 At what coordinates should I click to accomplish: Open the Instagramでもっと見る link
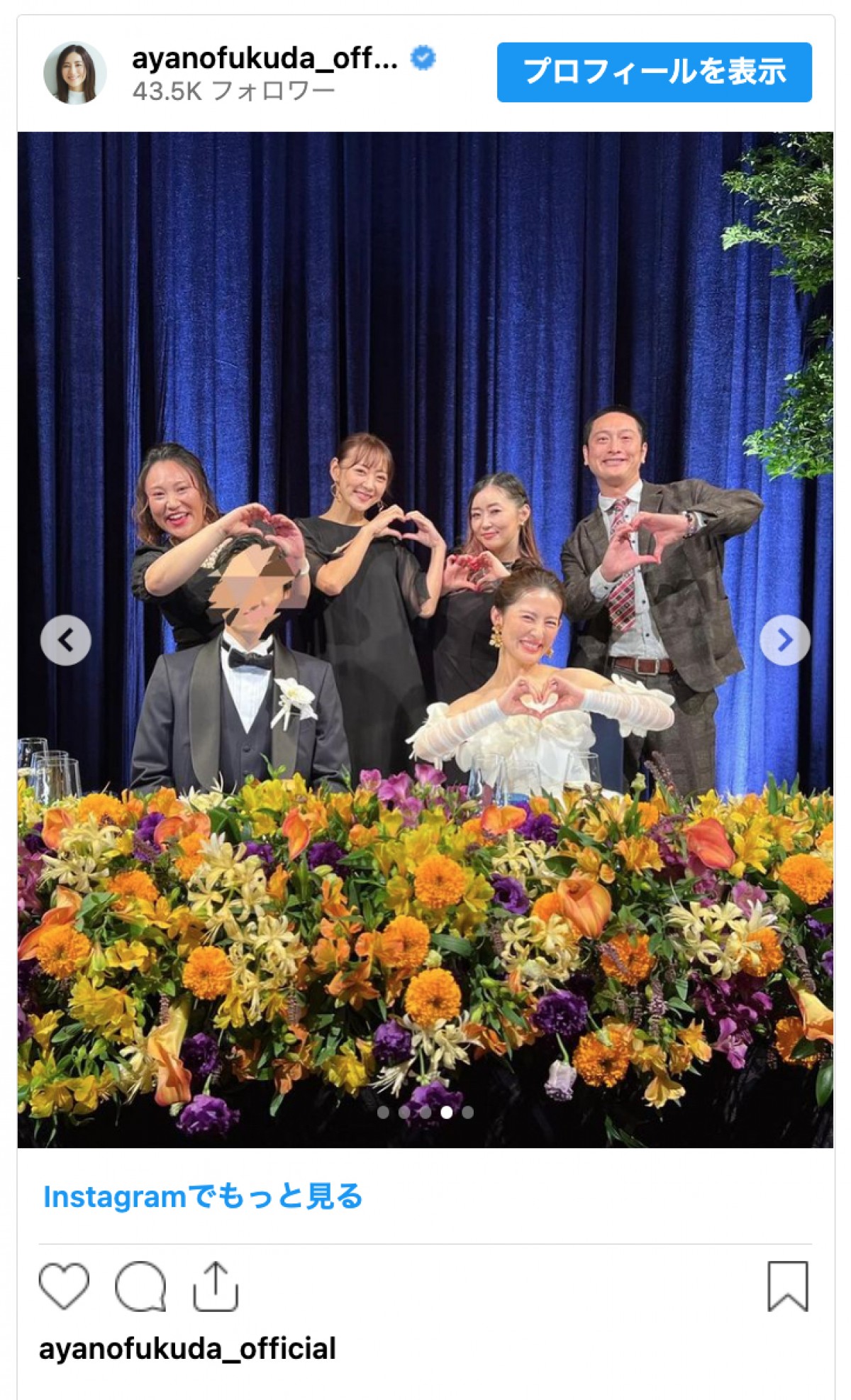click(203, 1197)
